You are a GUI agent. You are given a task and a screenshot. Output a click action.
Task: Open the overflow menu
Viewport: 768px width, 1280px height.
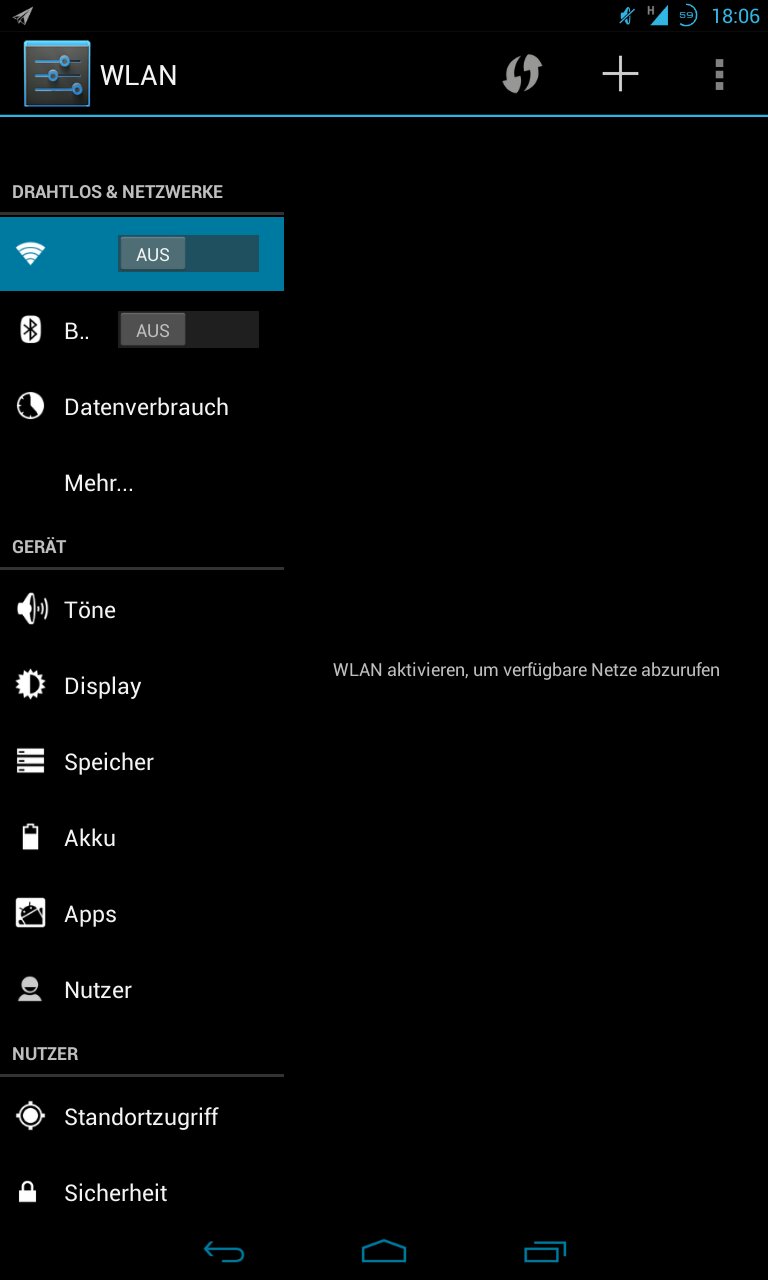[719, 75]
